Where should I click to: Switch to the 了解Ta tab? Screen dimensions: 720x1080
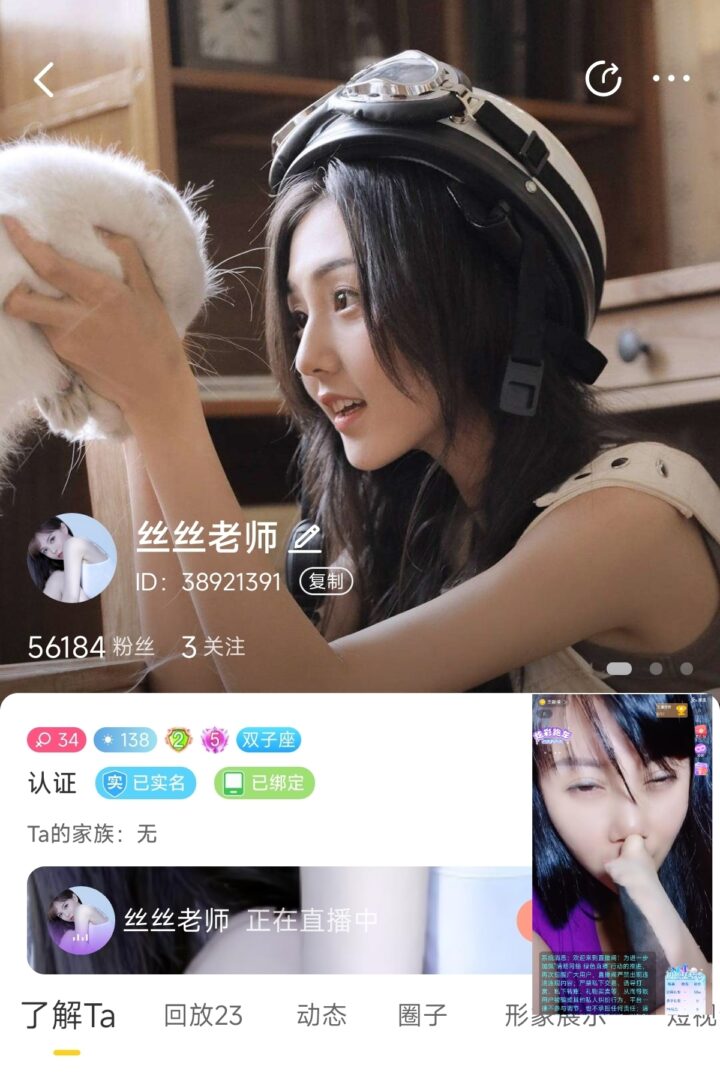pyautogui.click(x=68, y=1016)
